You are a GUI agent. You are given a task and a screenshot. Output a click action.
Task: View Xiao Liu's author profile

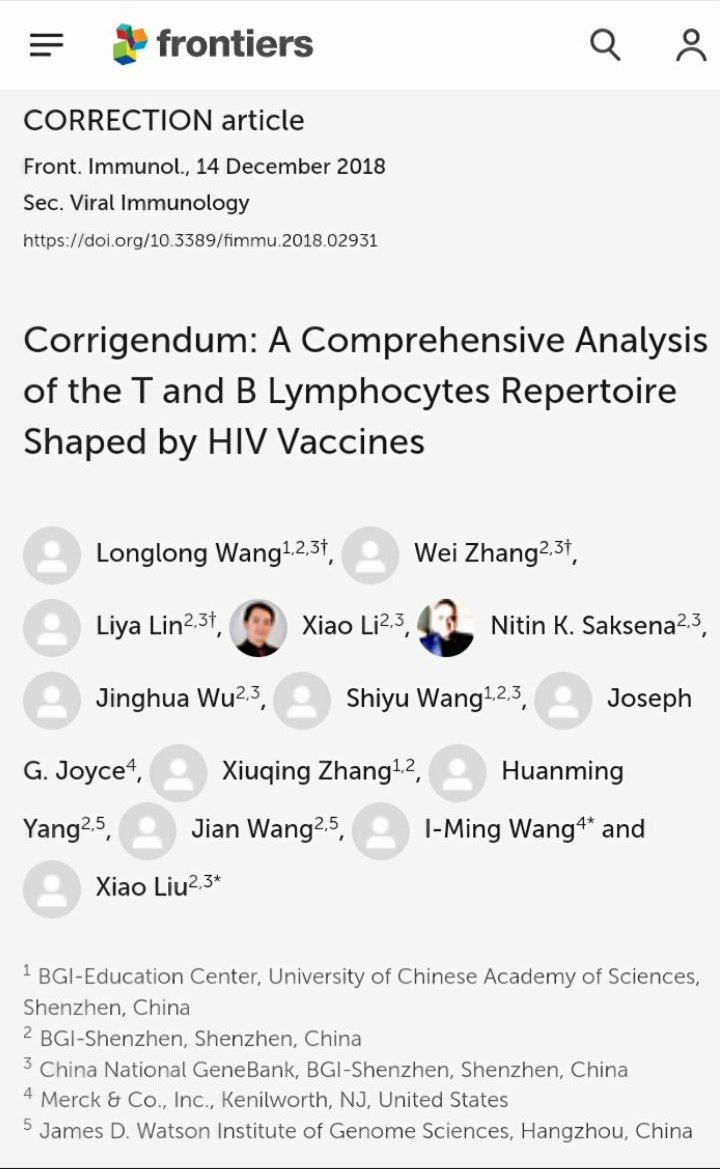(141, 887)
